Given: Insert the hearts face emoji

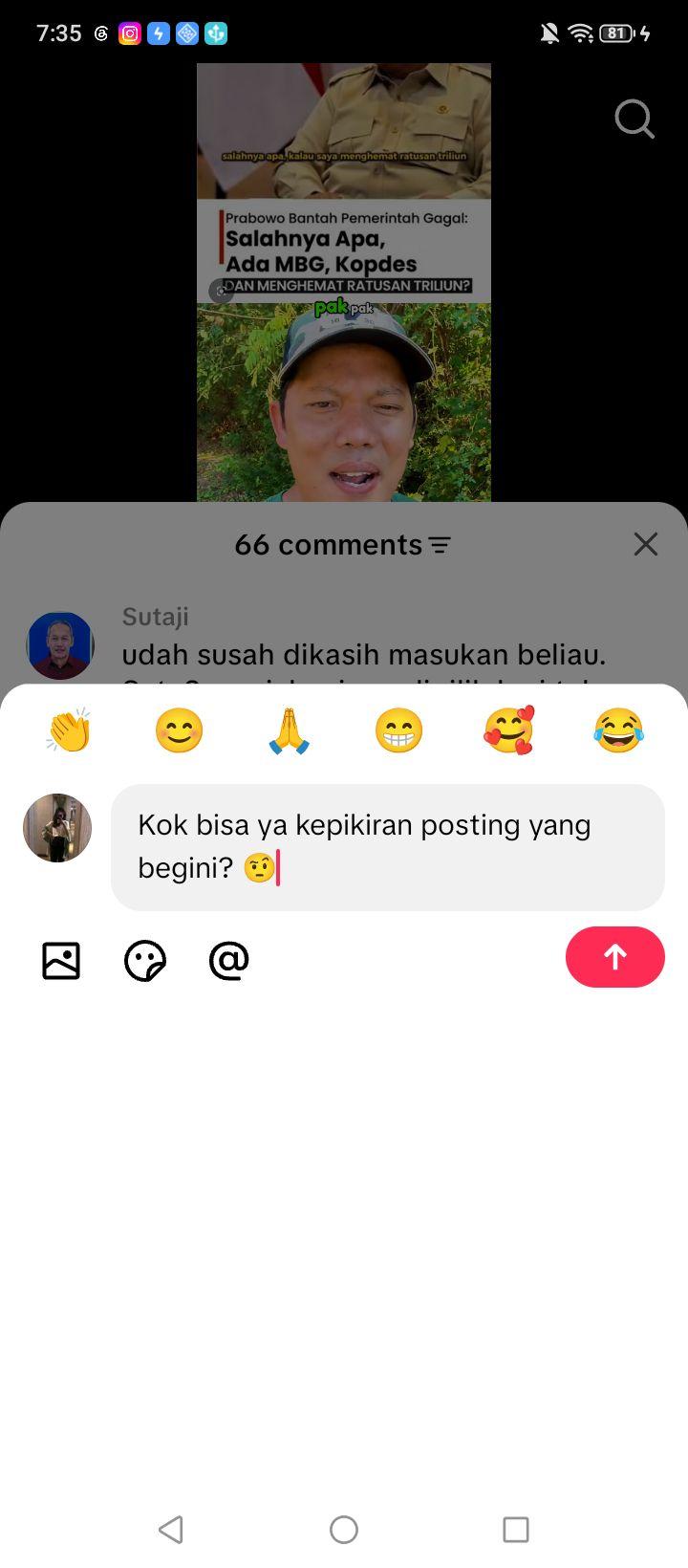Looking at the screenshot, I should (x=508, y=730).
